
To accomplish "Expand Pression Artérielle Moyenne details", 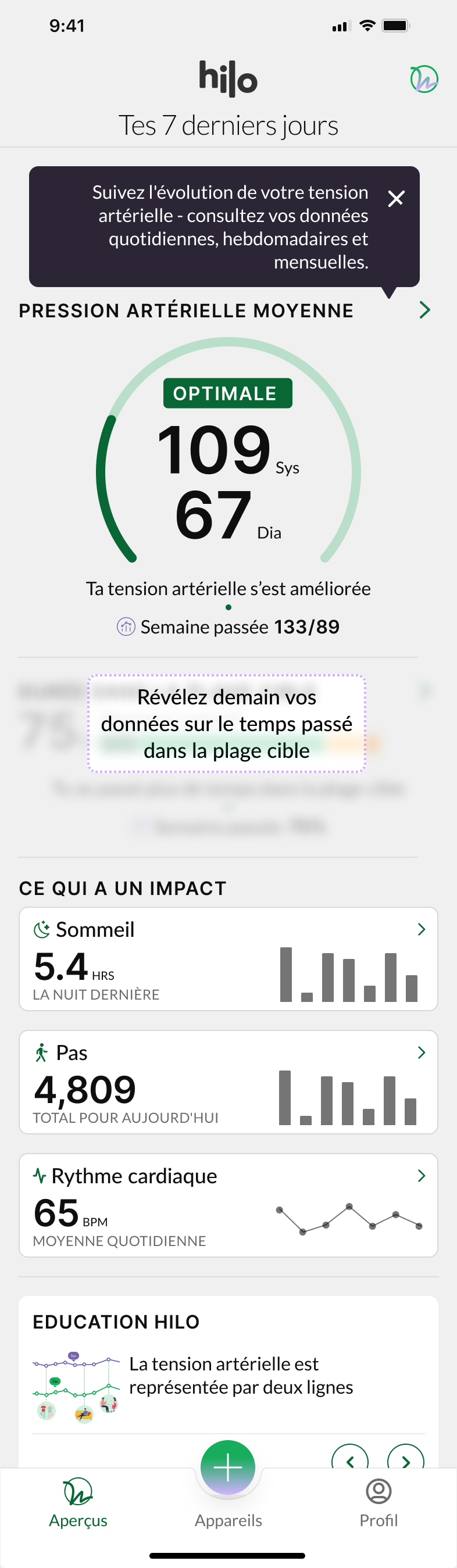I will tap(424, 310).
